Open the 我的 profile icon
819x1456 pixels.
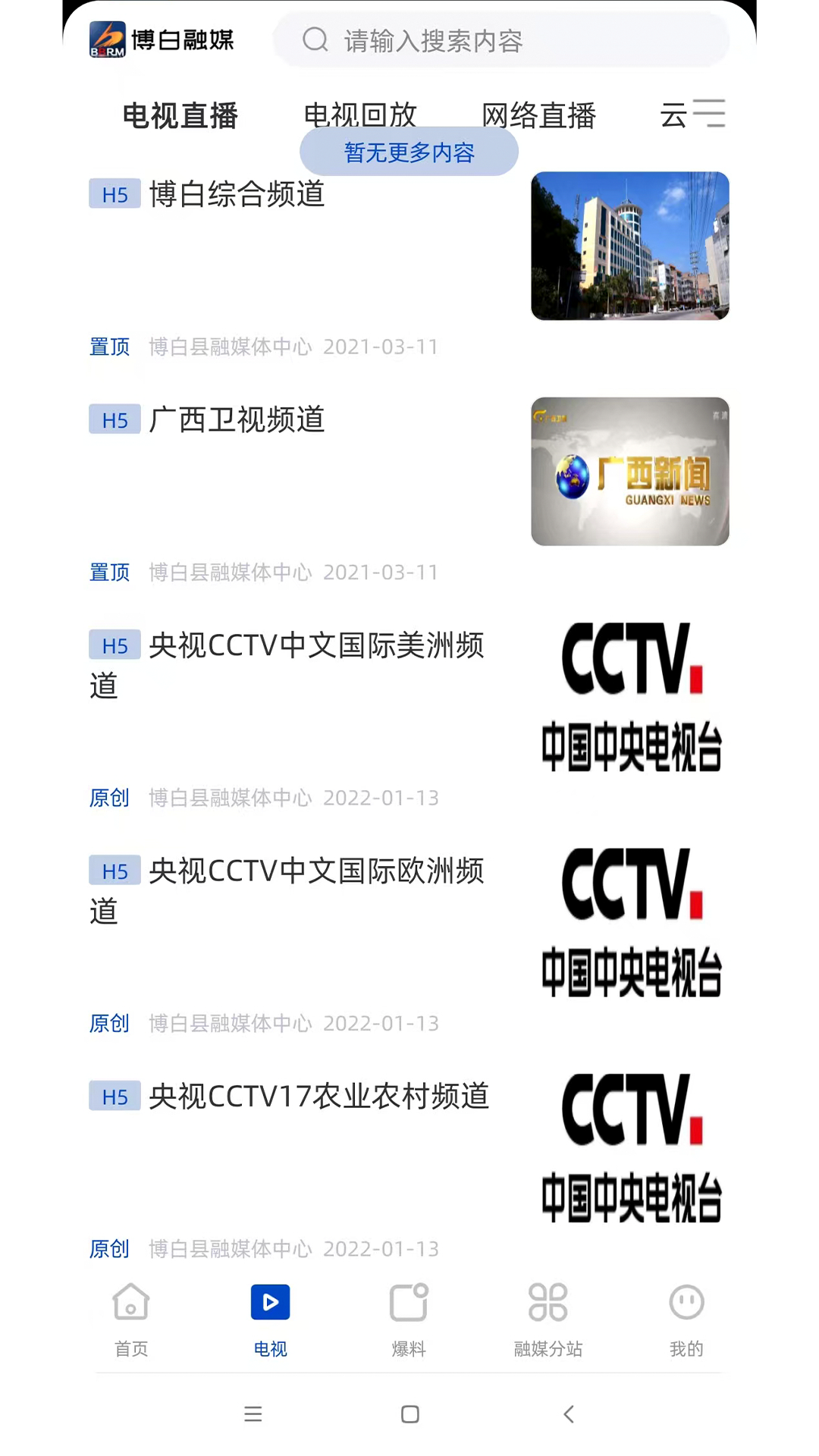point(687,1302)
